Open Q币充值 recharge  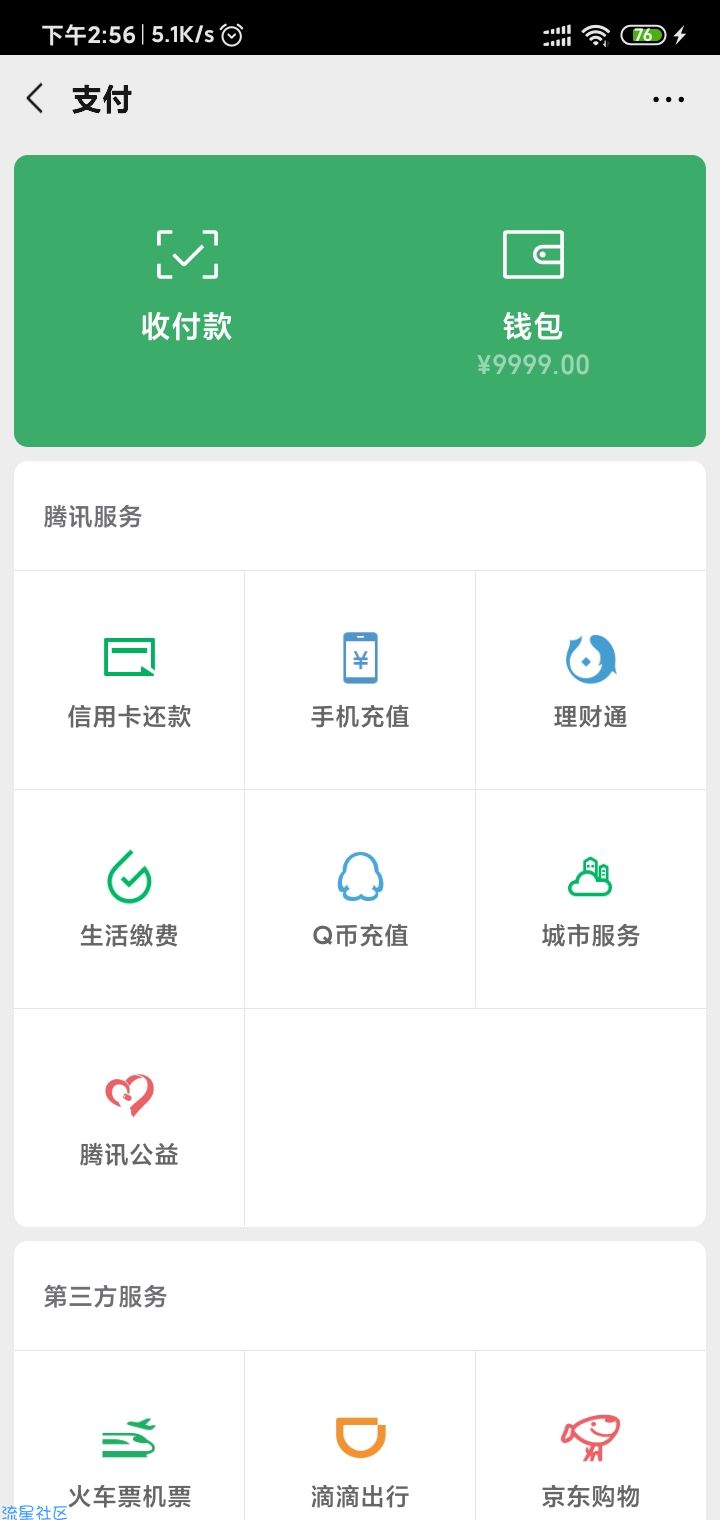[x=360, y=899]
